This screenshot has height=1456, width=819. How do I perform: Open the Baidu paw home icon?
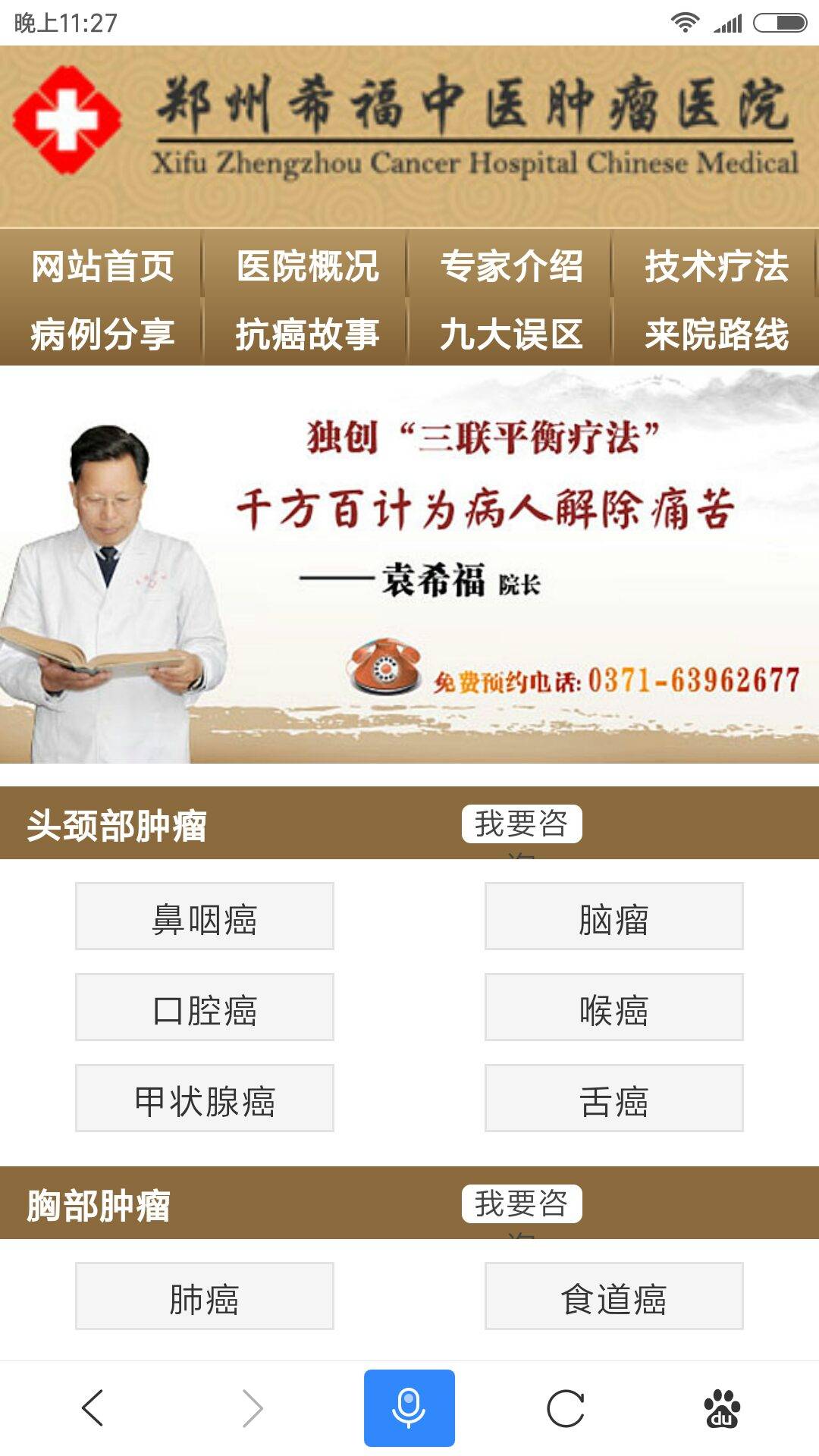pyautogui.click(x=722, y=1408)
